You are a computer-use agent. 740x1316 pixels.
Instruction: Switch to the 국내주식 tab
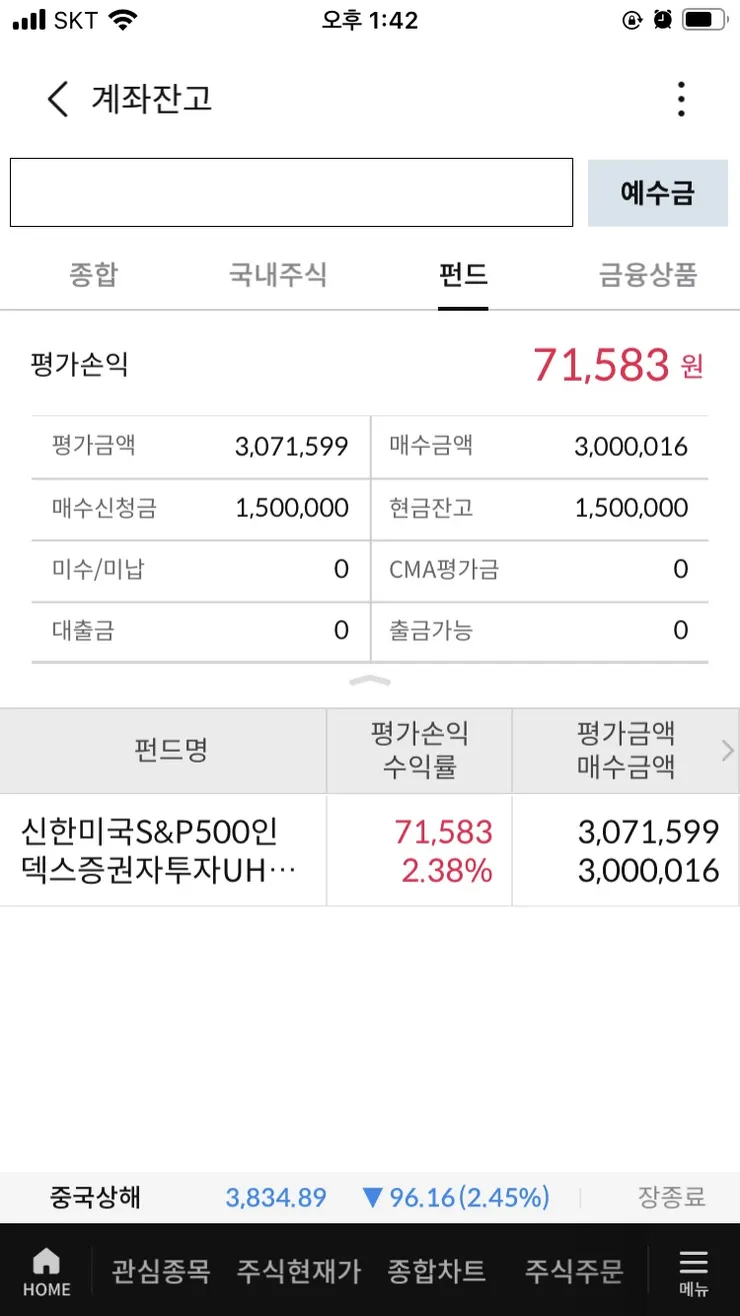278,274
